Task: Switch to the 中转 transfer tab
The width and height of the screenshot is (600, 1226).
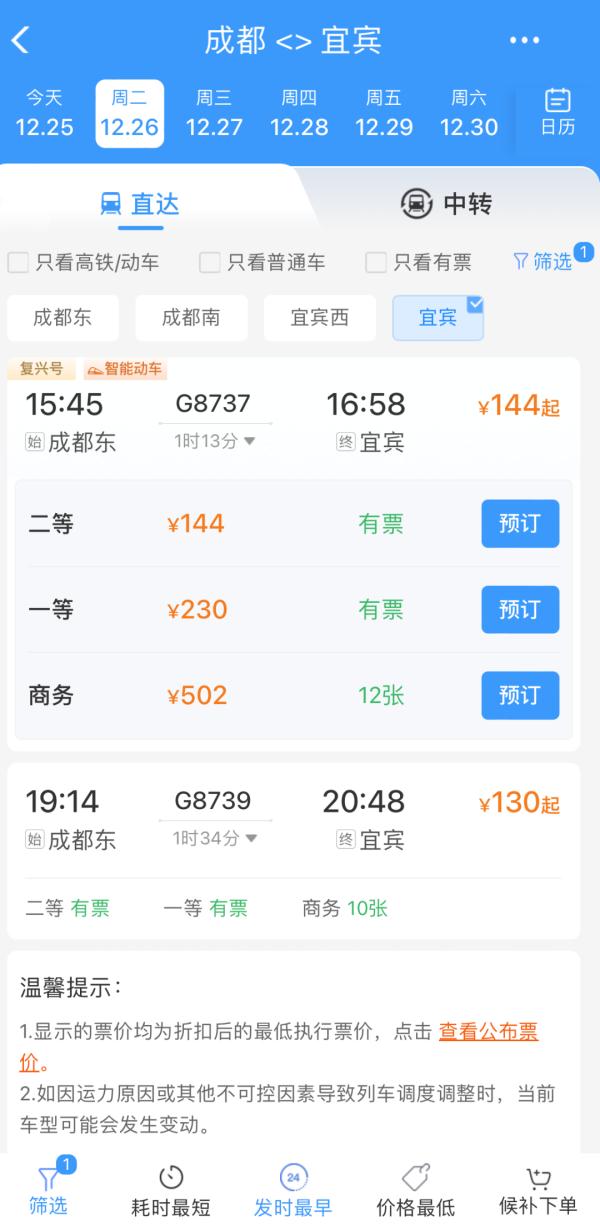Action: point(446,204)
